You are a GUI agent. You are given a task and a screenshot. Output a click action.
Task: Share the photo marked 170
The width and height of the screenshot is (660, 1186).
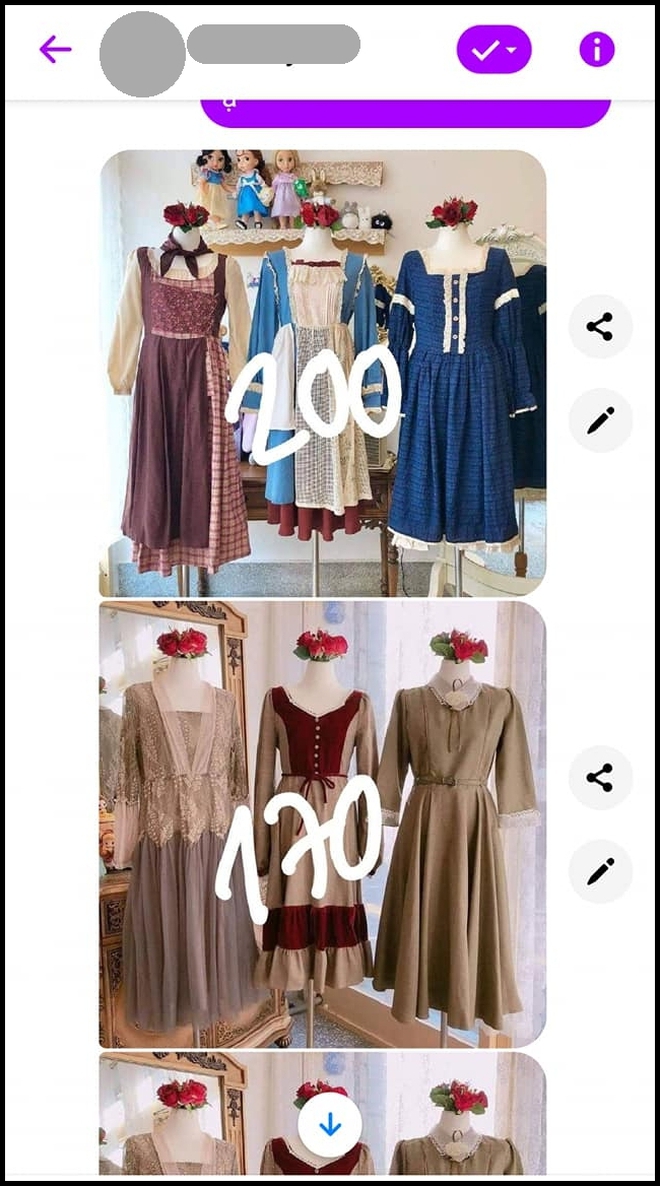click(x=600, y=777)
